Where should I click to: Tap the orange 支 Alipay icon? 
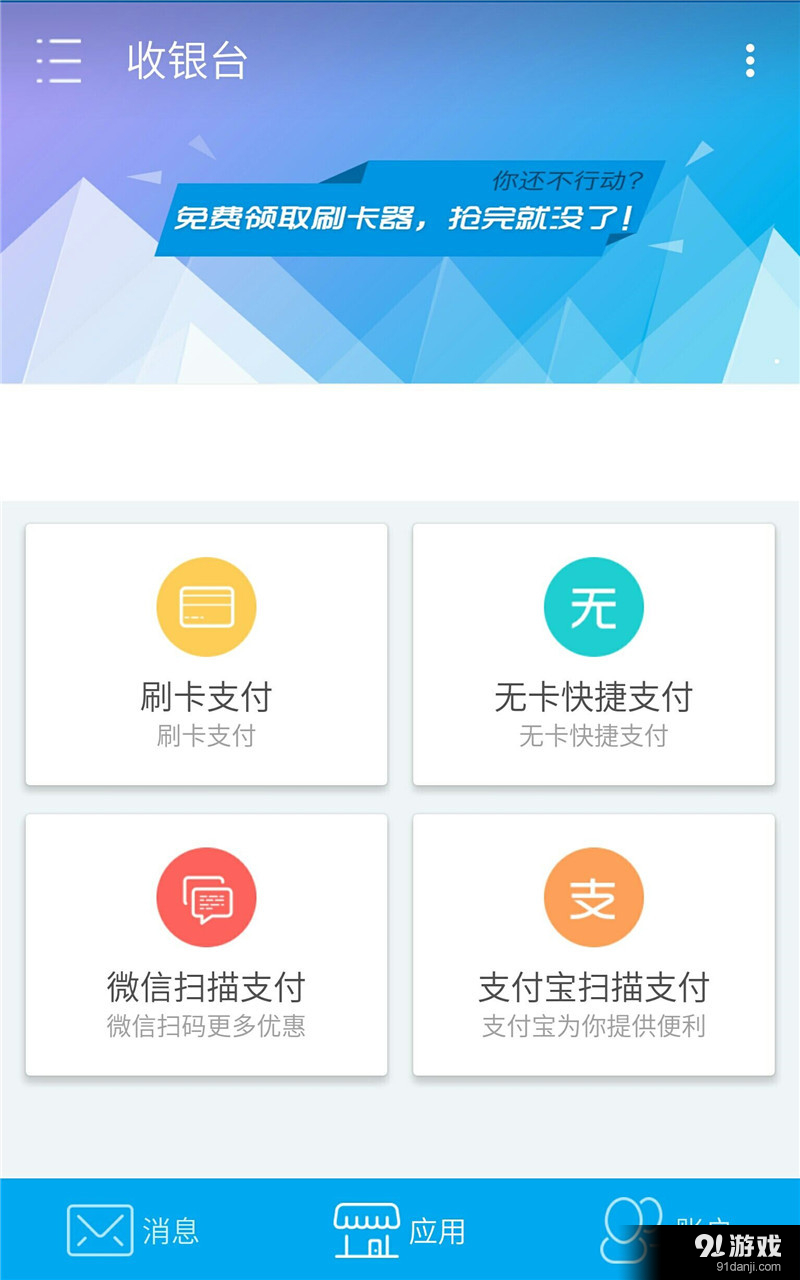pos(593,896)
